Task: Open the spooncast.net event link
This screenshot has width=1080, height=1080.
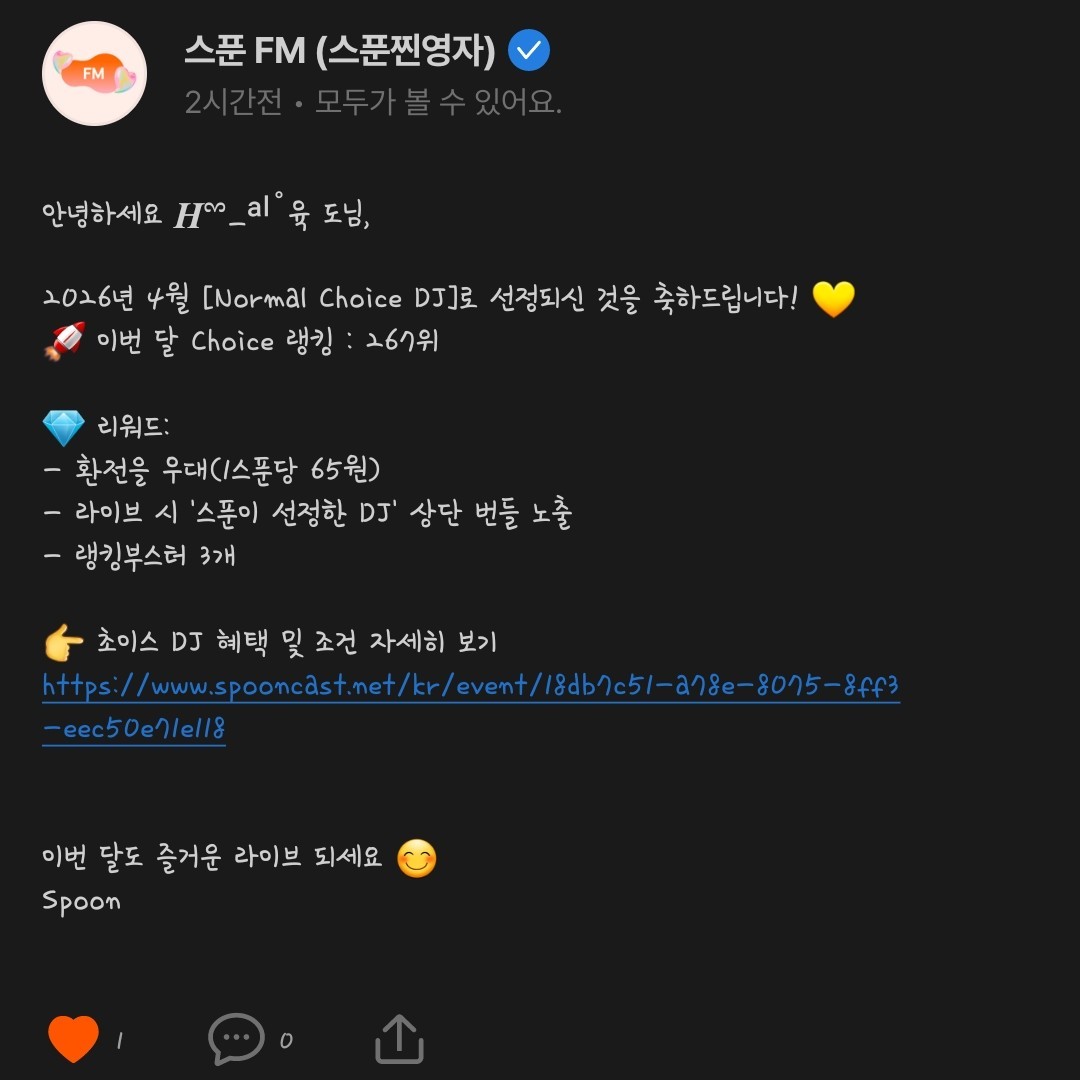Action: point(470,687)
